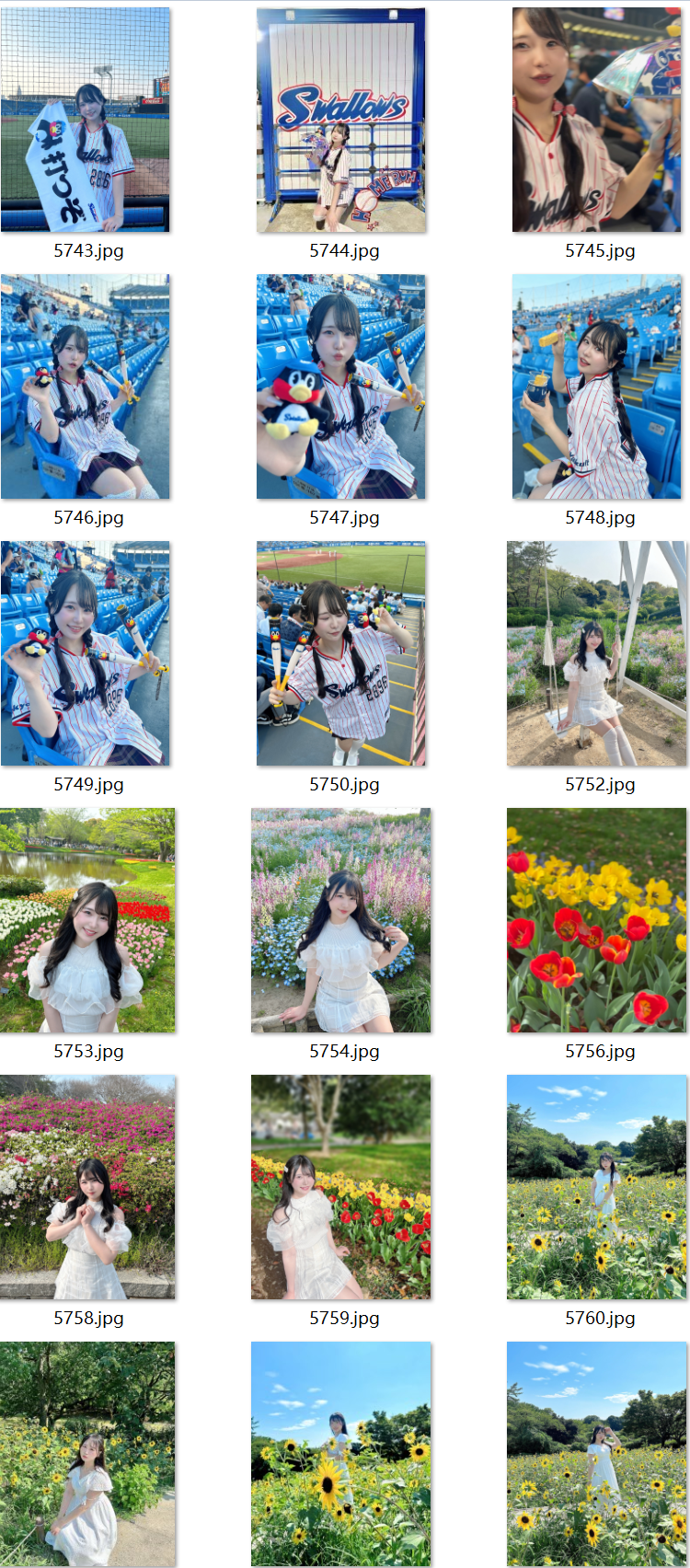
Task: Open image file 5749.jpg
Action: click(x=86, y=653)
